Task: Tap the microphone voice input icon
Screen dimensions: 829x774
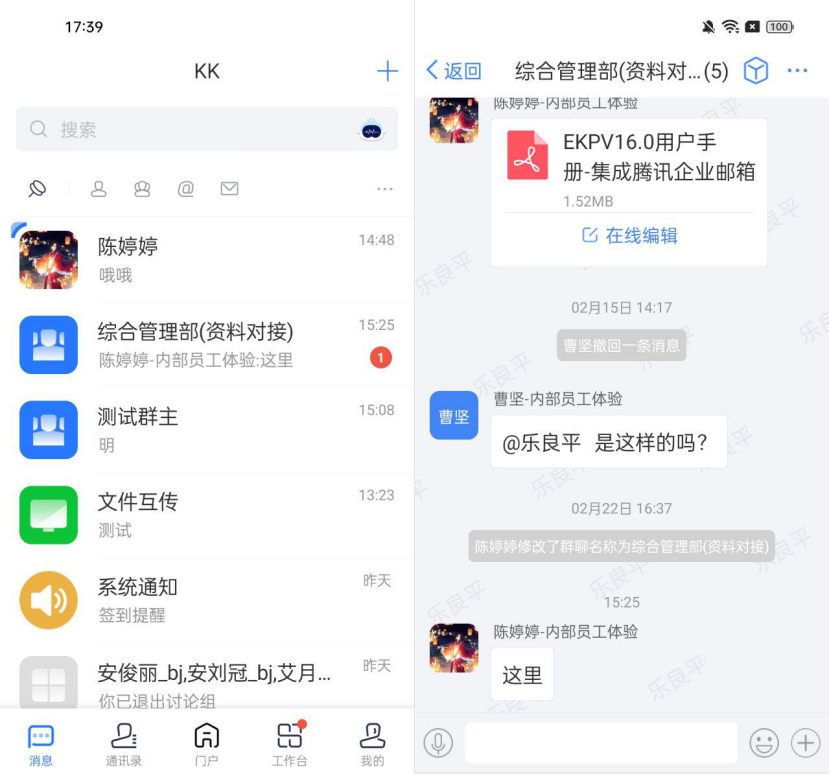Action: click(438, 743)
